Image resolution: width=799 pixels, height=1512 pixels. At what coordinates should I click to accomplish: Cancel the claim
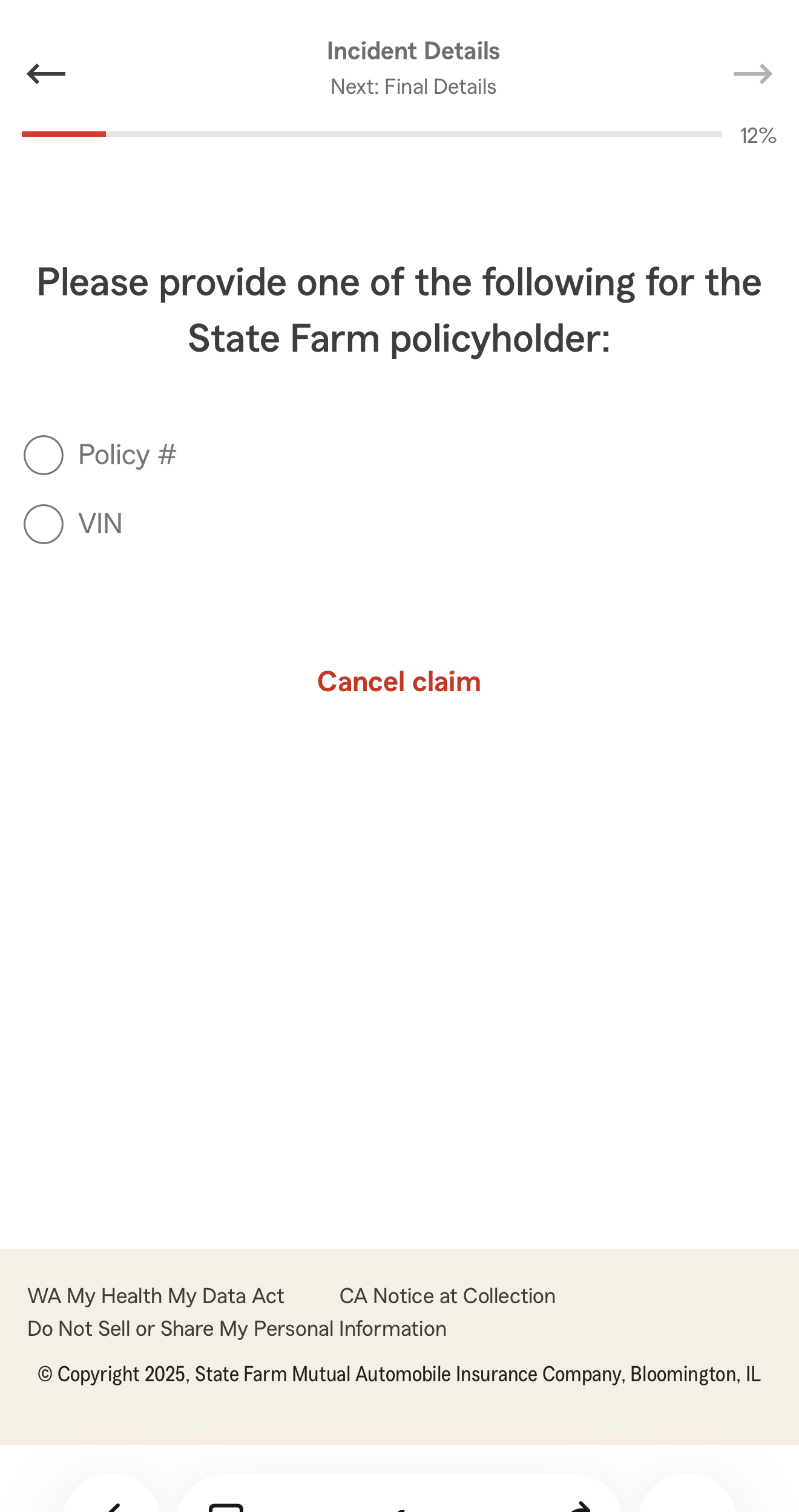pyautogui.click(x=399, y=682)
